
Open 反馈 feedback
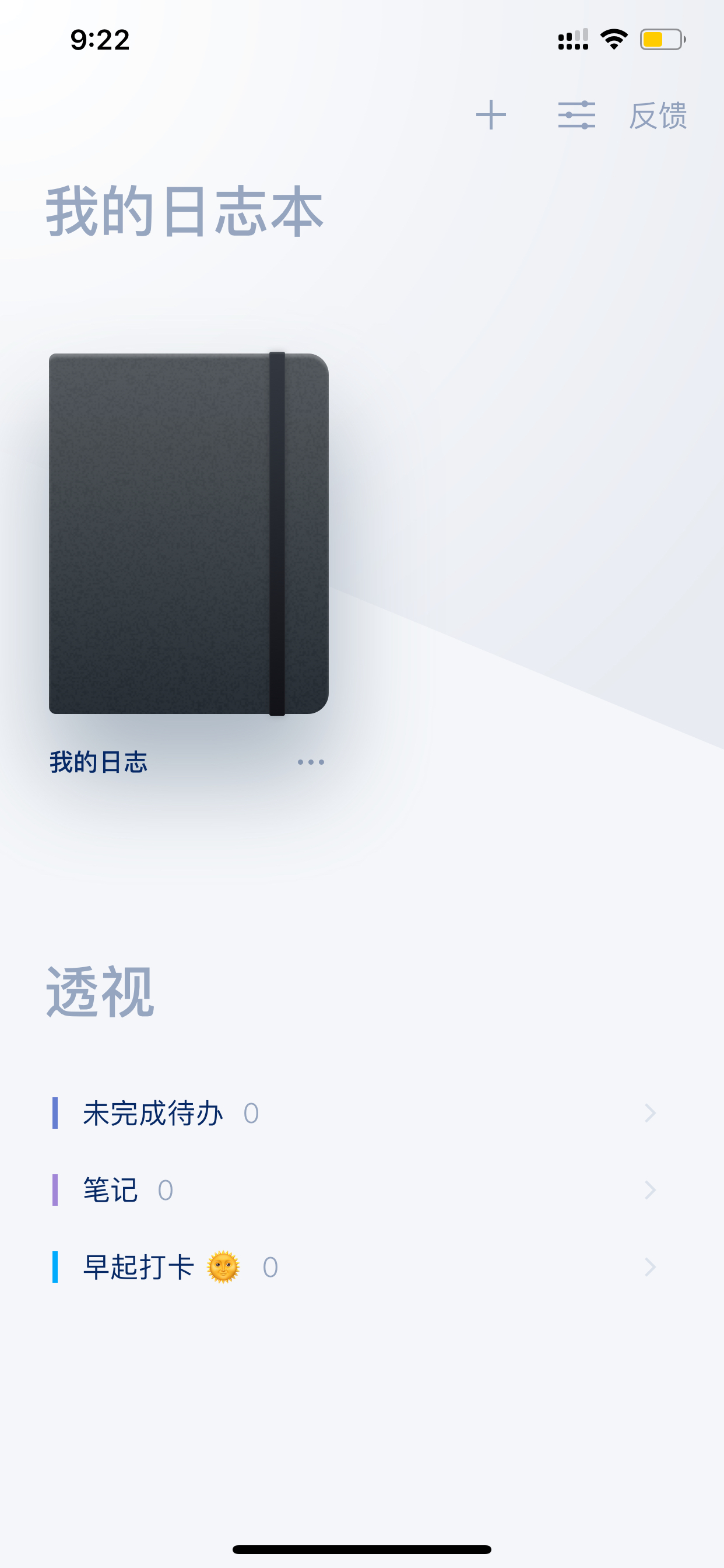tap(658, 116)
